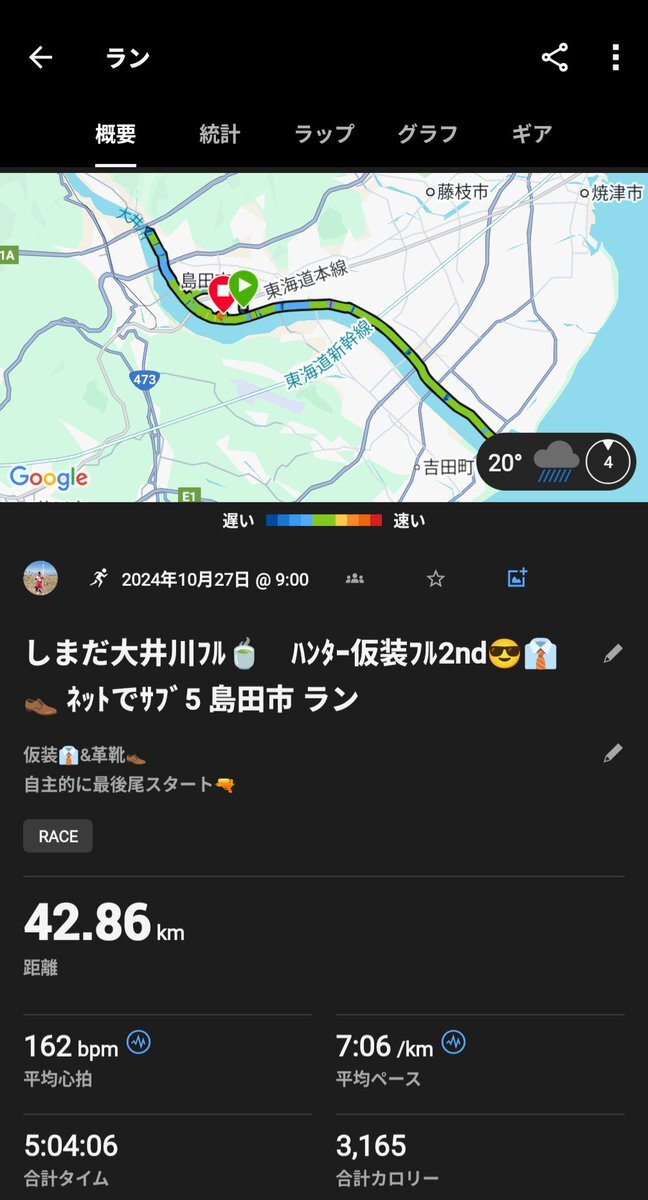
Task: Switch to the 統計 tab
Action: (219, 134)
